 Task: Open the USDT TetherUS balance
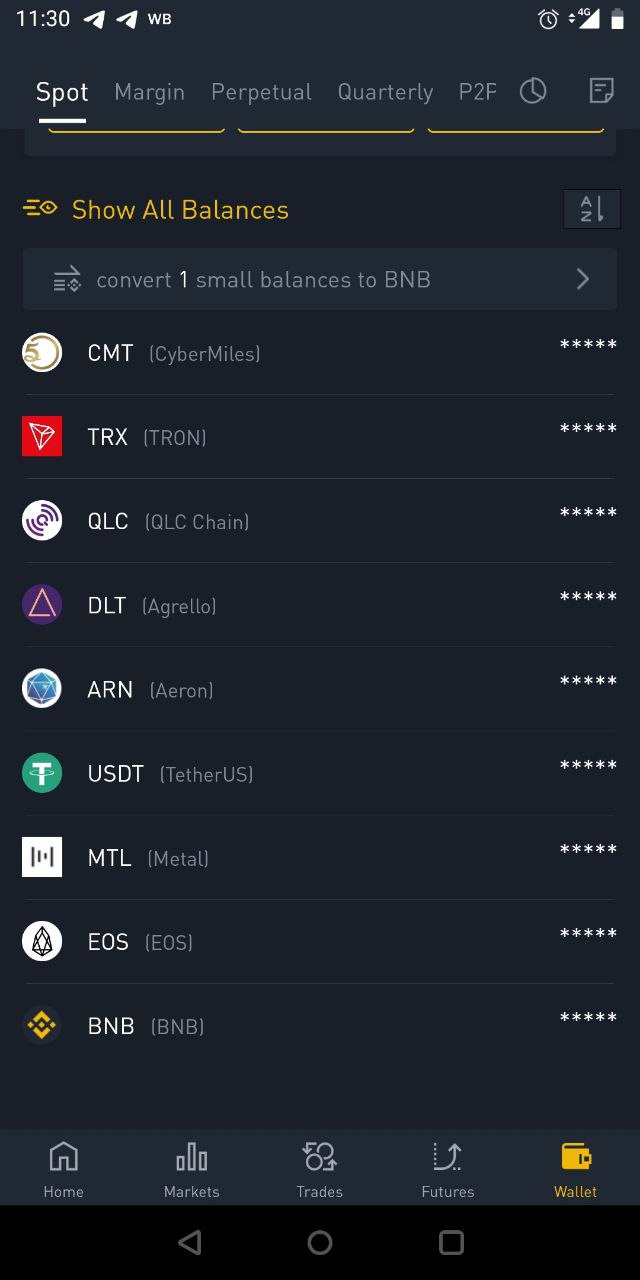click(320, 773)
